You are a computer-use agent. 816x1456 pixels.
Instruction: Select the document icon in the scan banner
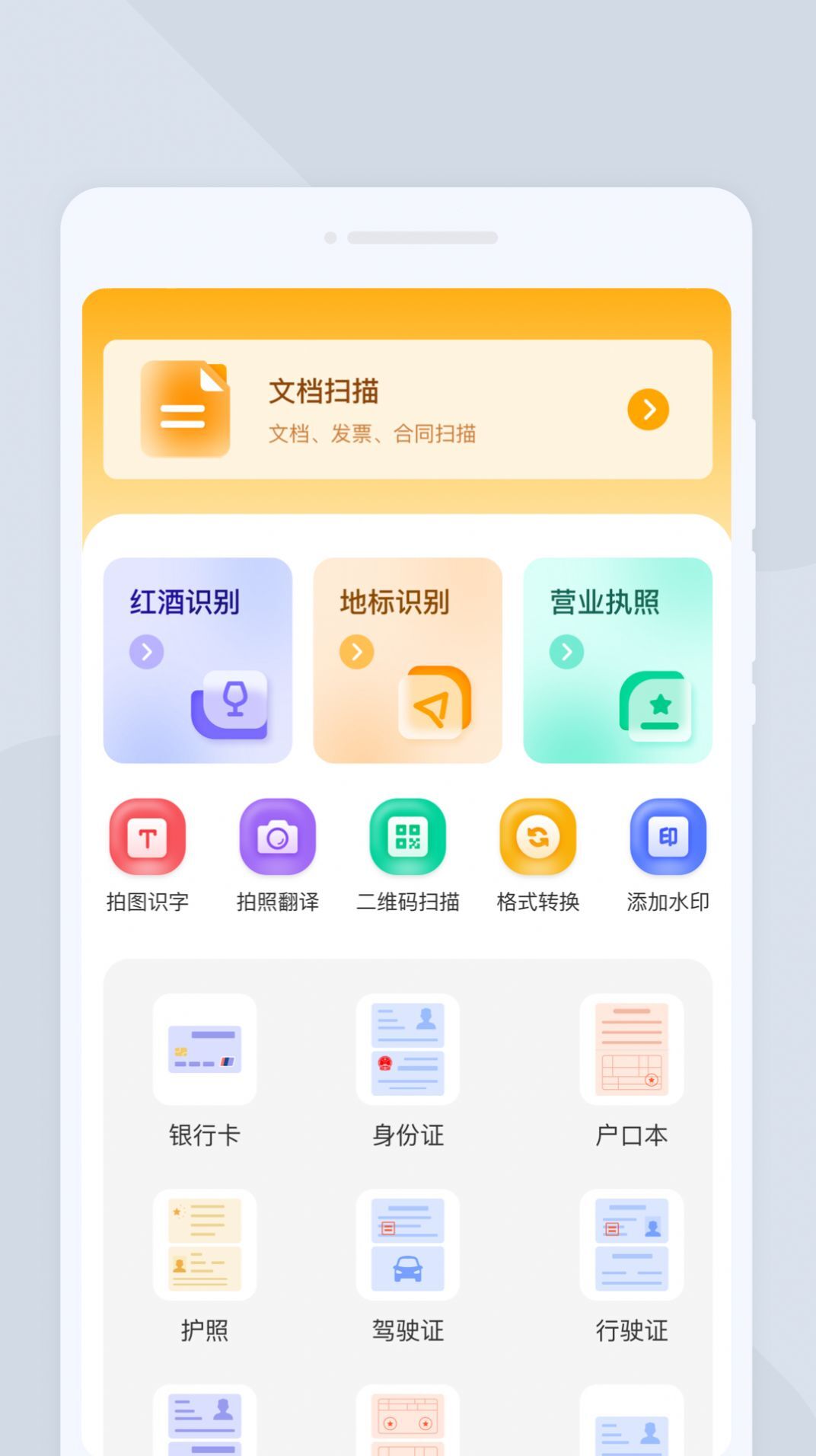point(186,409)
